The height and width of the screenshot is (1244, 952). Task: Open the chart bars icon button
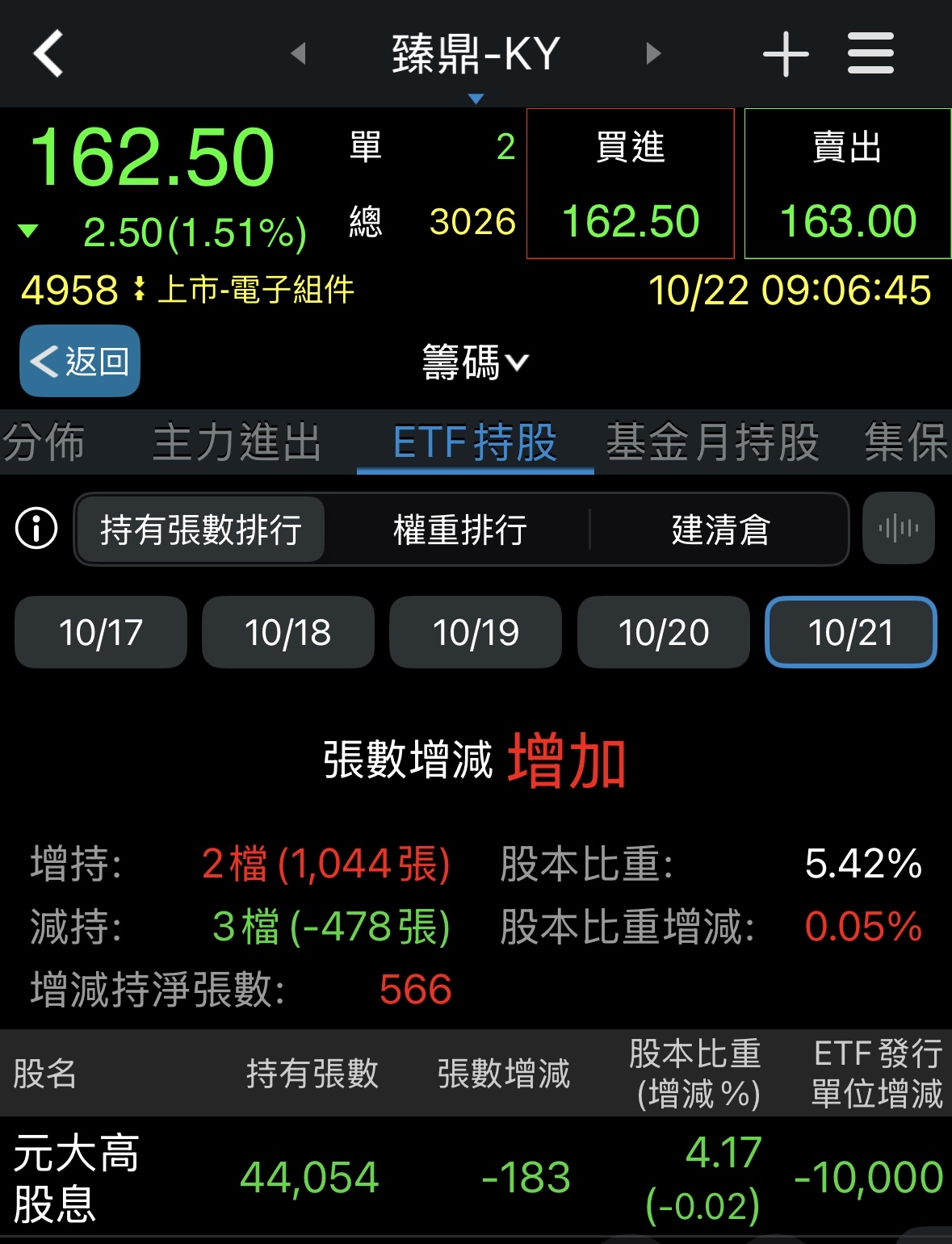(898, 529)
